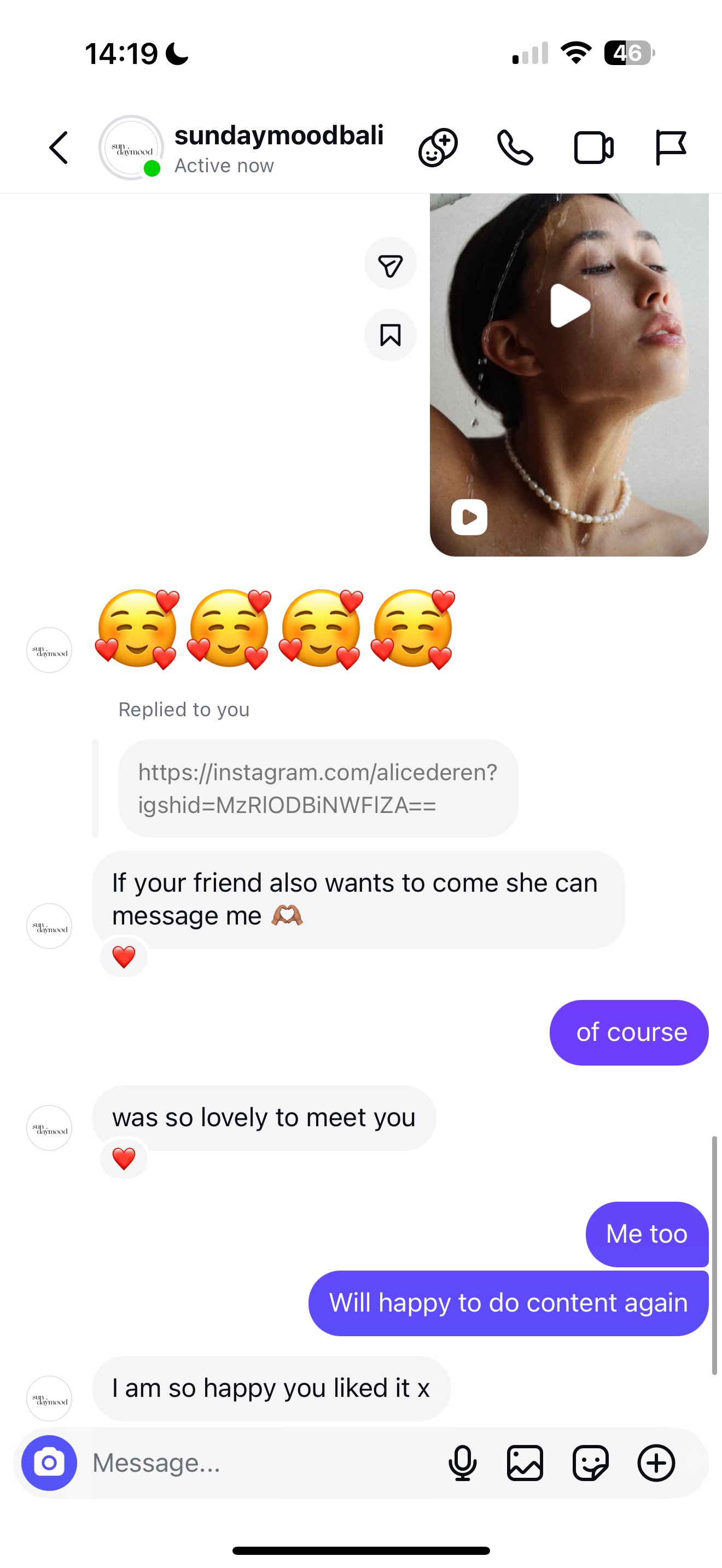Open camera from the message bar
This screenshot has height=1568, width=722.
tap(49, 1462)
